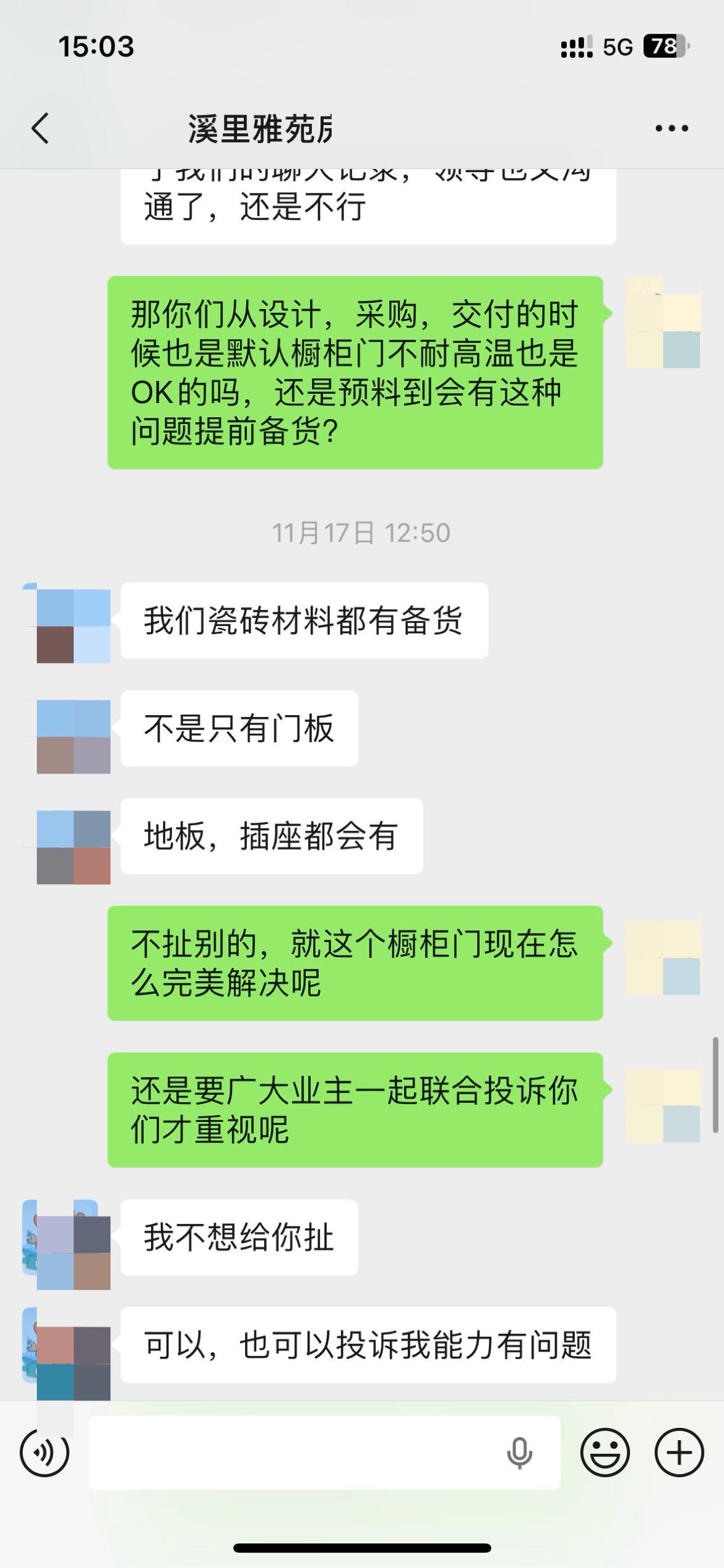This screenshot has height=1568, width=724.
Task: Open the chat overflow menu
Action: [x=671, y=128]
